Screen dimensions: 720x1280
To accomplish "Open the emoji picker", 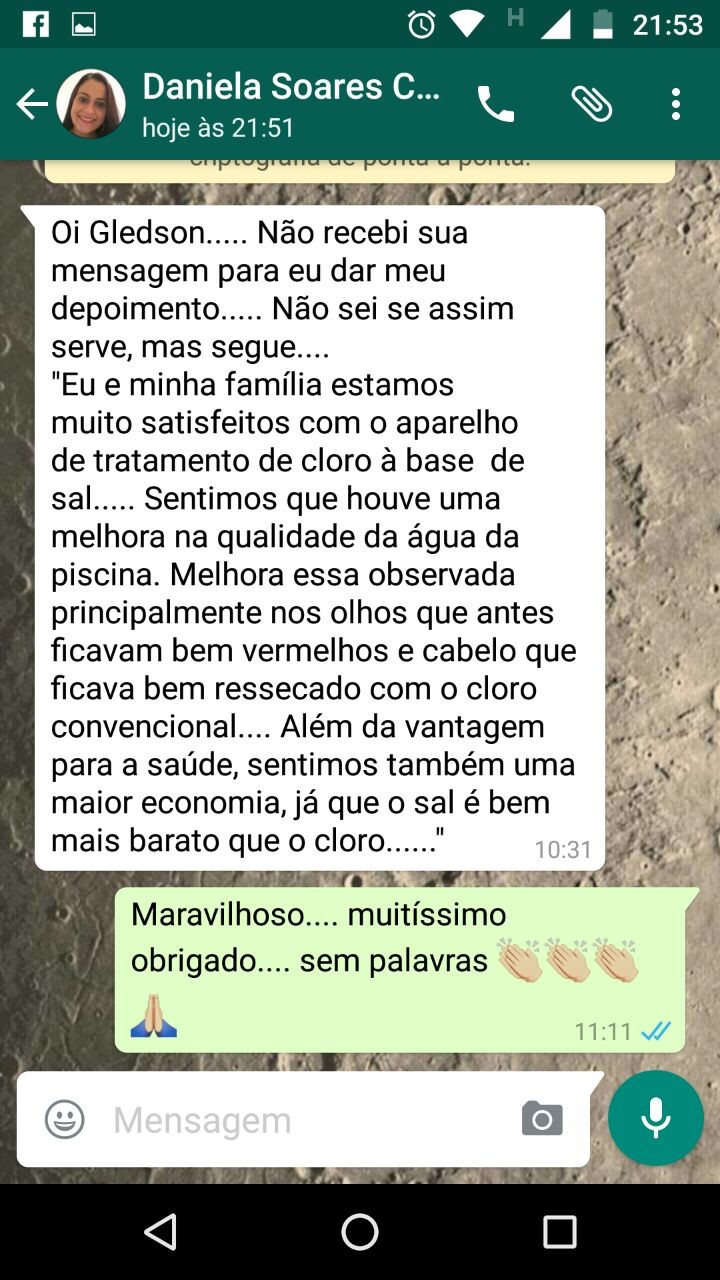I will (x=65, y=1119).
